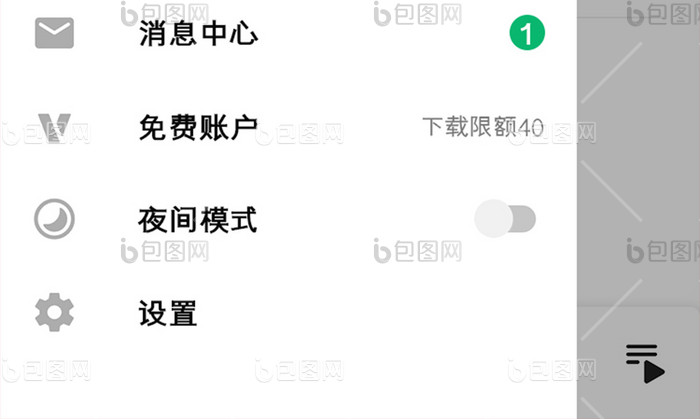700x419 pixels.
Task: Open 设置 settings
Action: 168,313
